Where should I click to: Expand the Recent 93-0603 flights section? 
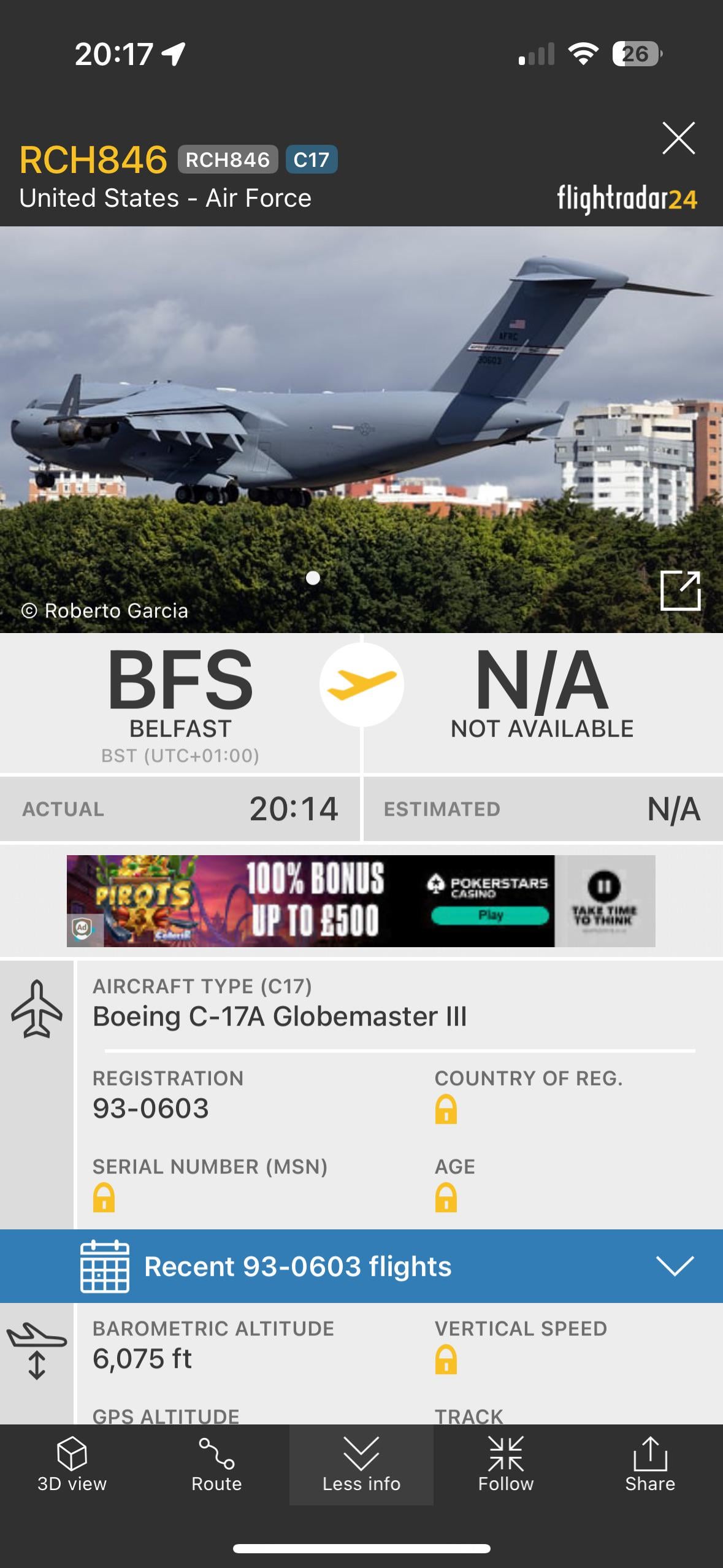point(674,1266)
